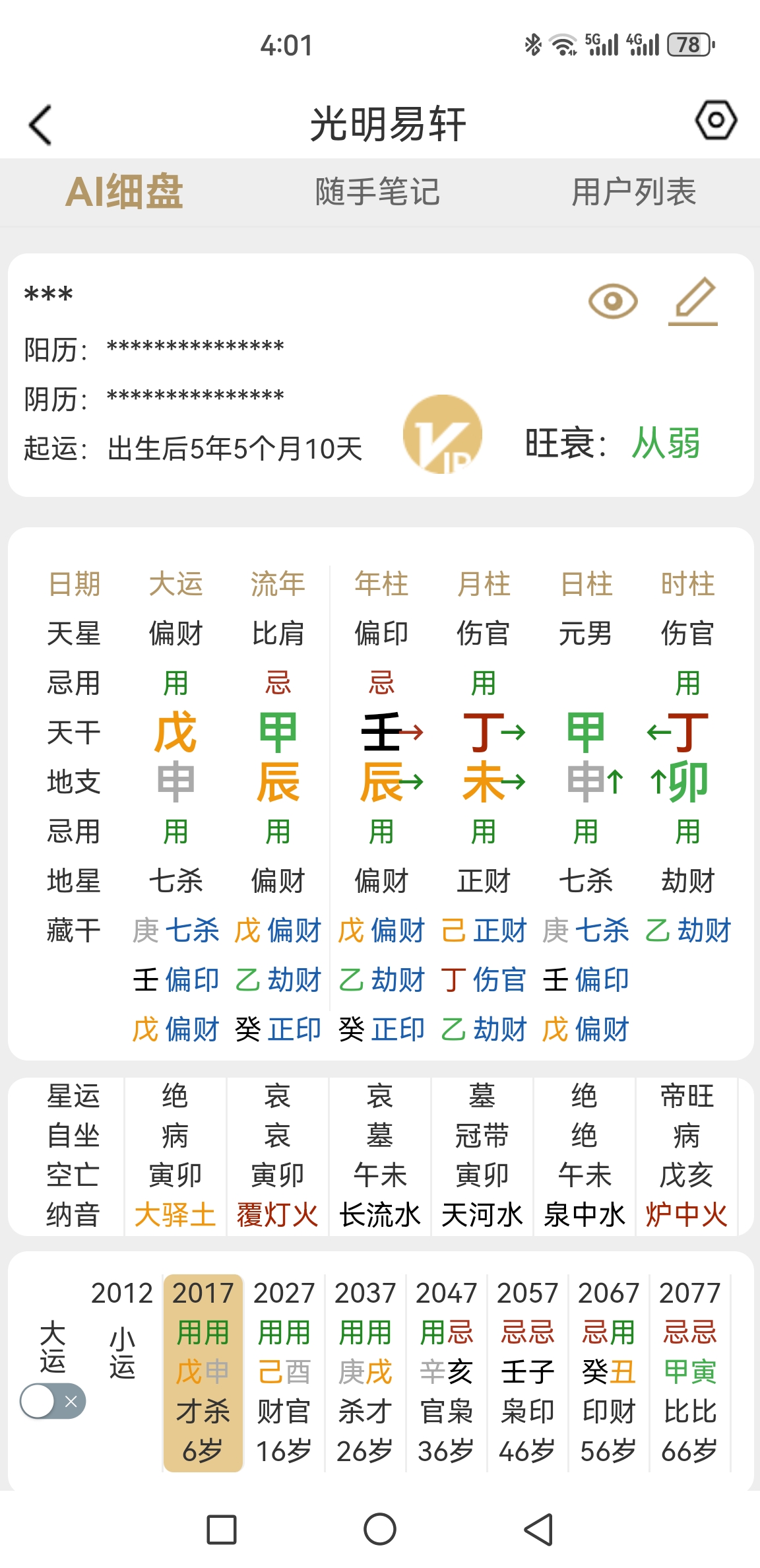Select the 2057 壬子 luck period
The image size is (760, 1568).
527,1373
